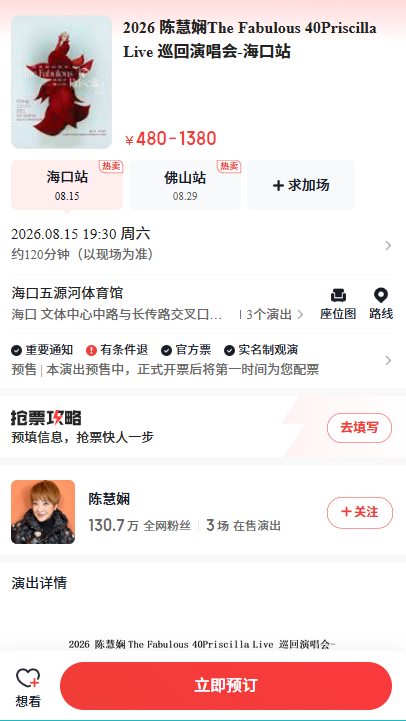
Task: Select the 海口站 08.15 show
Action: tap(67, 185)
